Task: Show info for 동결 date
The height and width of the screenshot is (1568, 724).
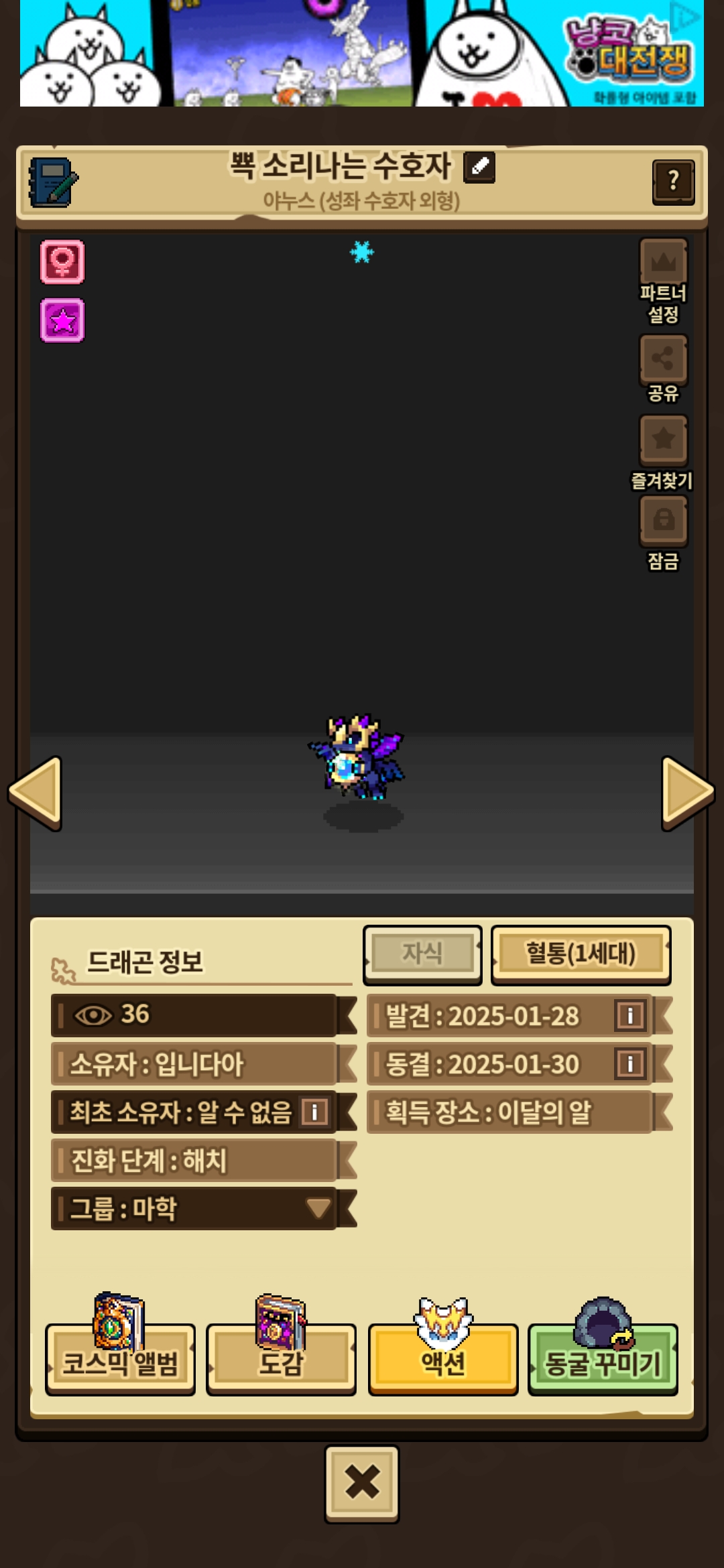Action: [629, 1064]
